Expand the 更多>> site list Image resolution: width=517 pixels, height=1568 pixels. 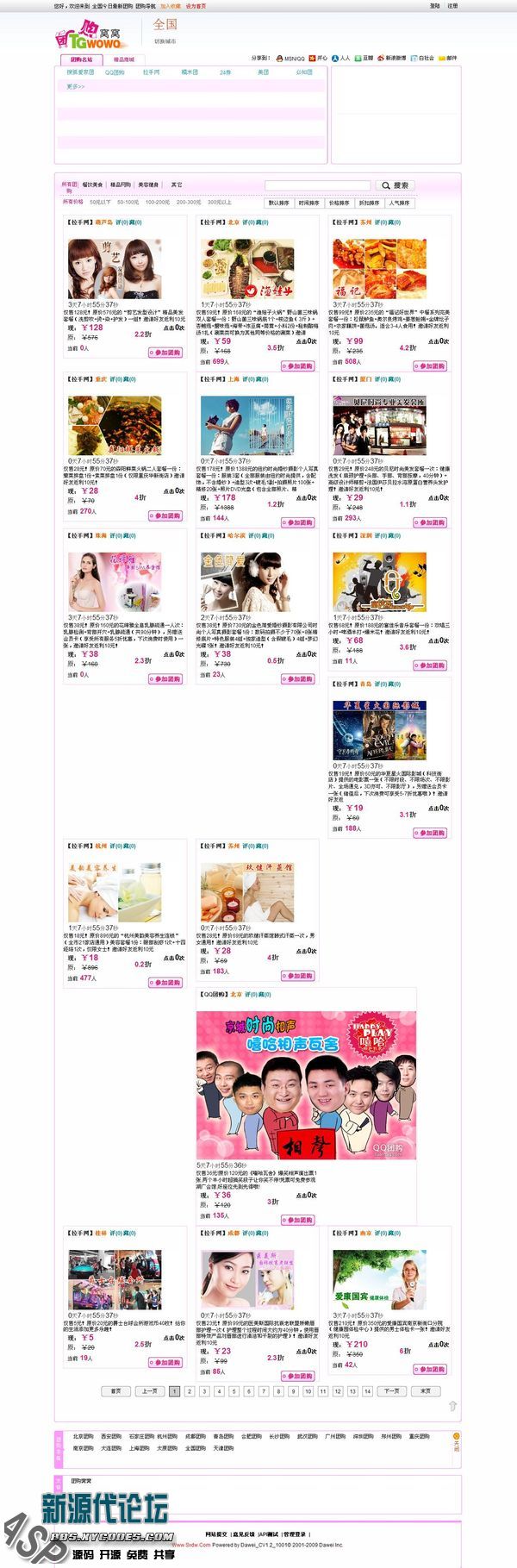76,86
